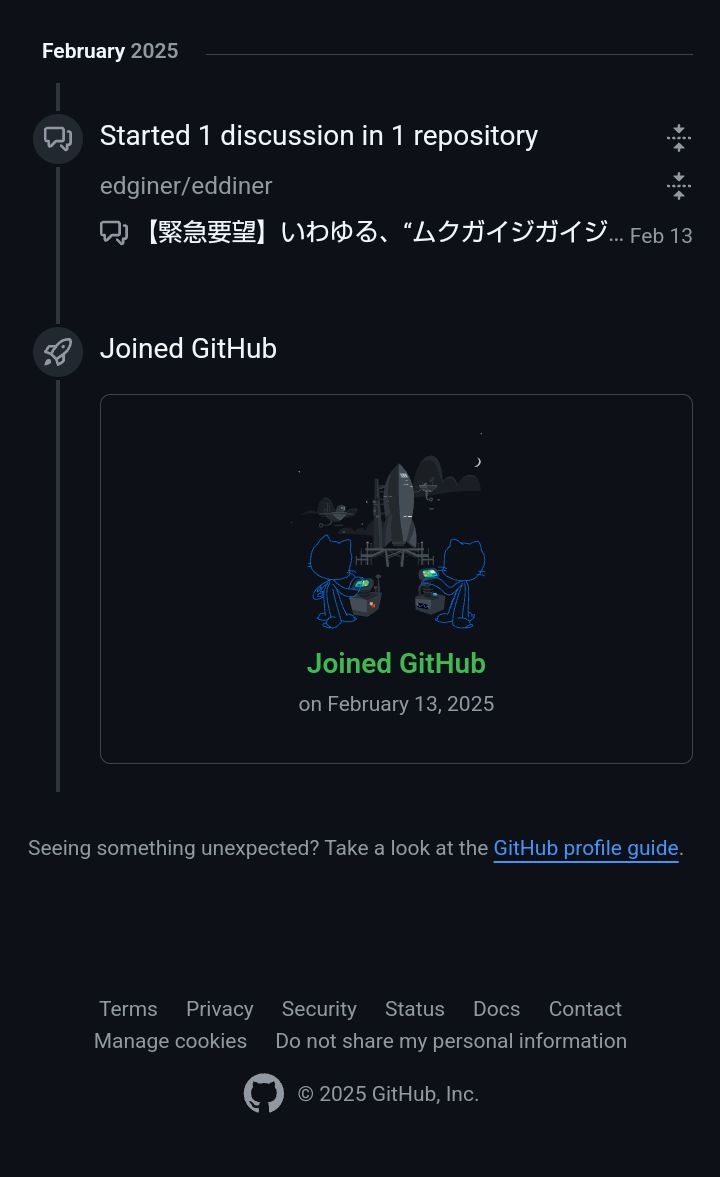This screenshot has width=720, height=1177.
Task: Tap the GitHub logo in the footer
Action: (264, 1094)
